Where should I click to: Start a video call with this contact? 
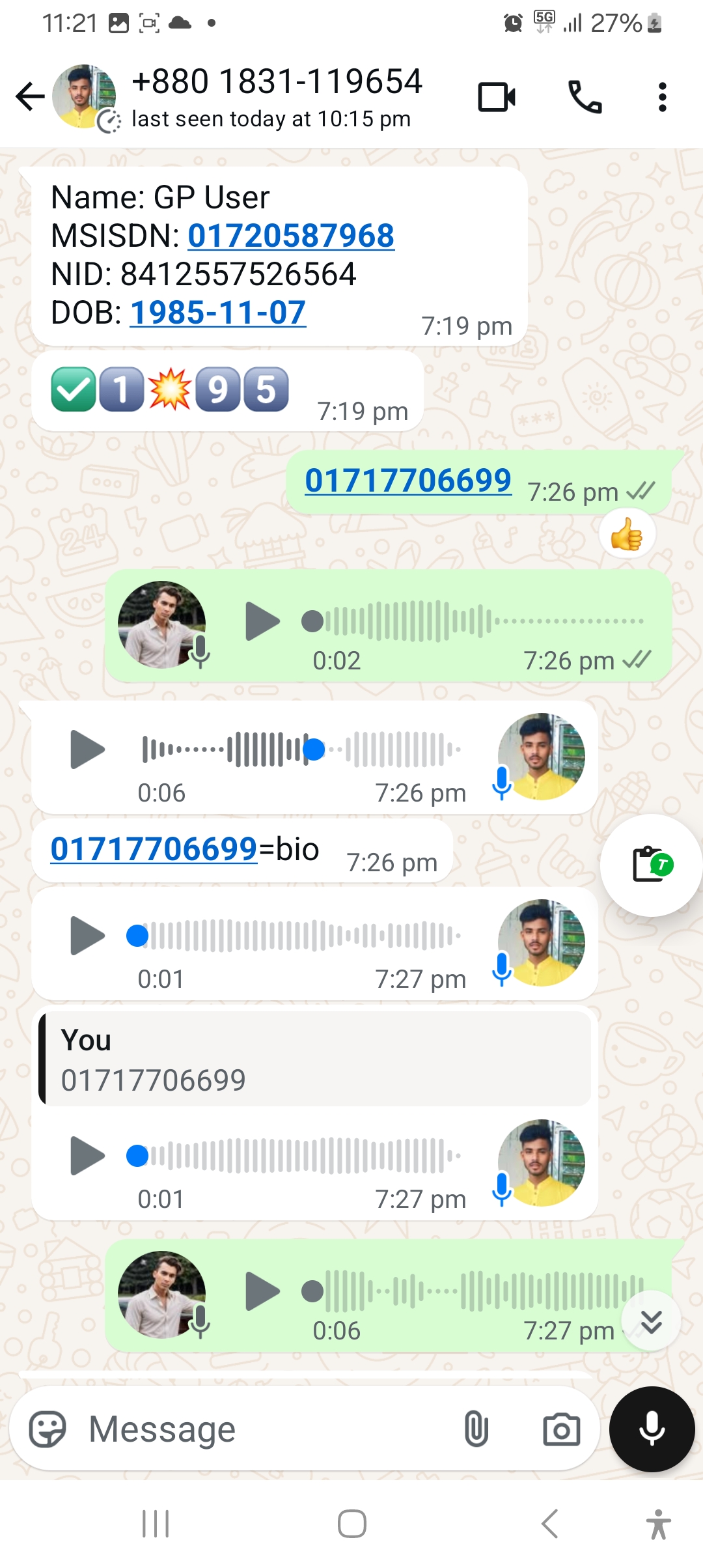[x=497, y=97]
